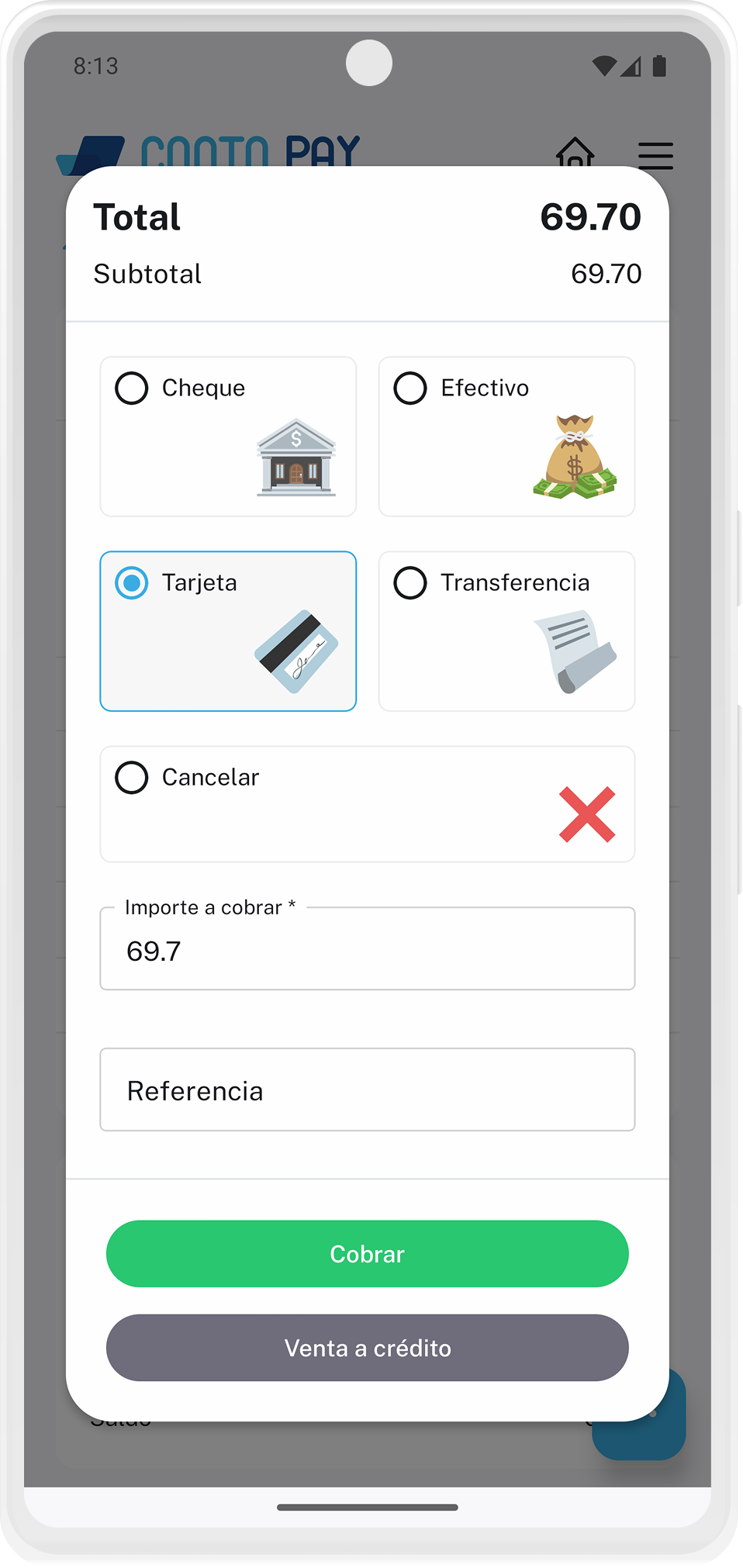Pick Transferencia as payment method

410,583
